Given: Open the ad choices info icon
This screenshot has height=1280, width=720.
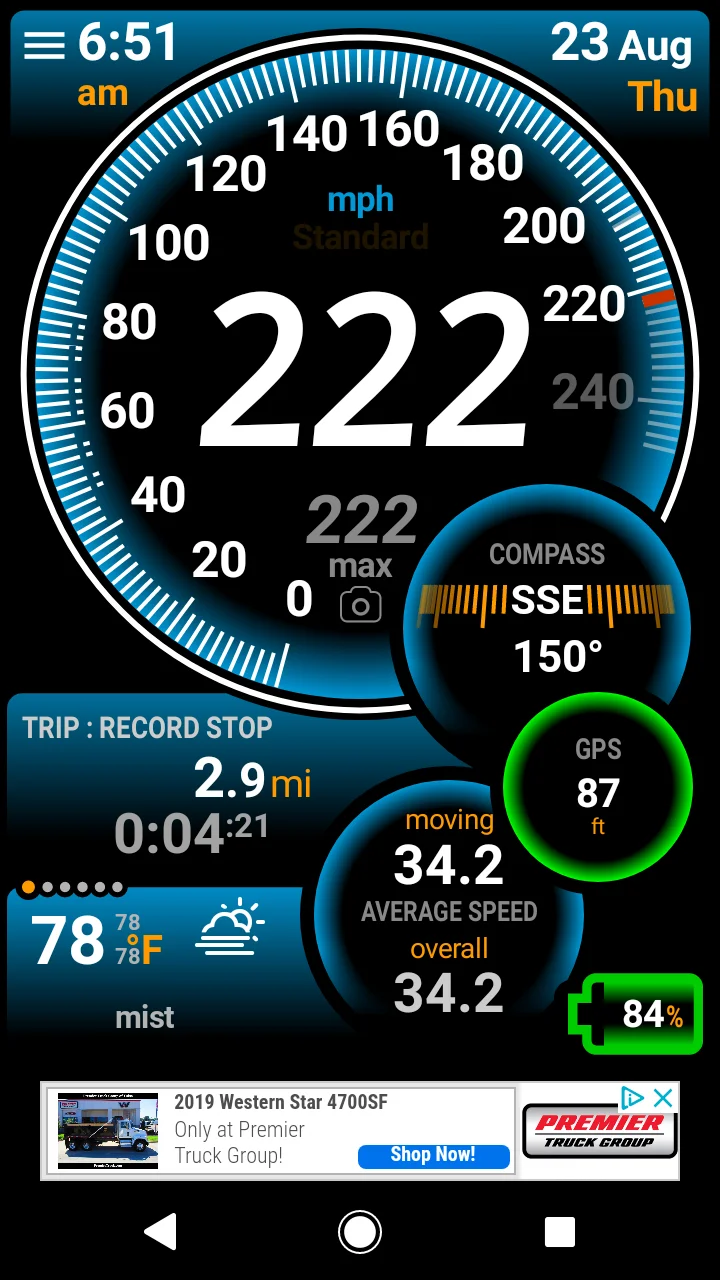Looking at the screenshot, I should [x=632, y=1098].
